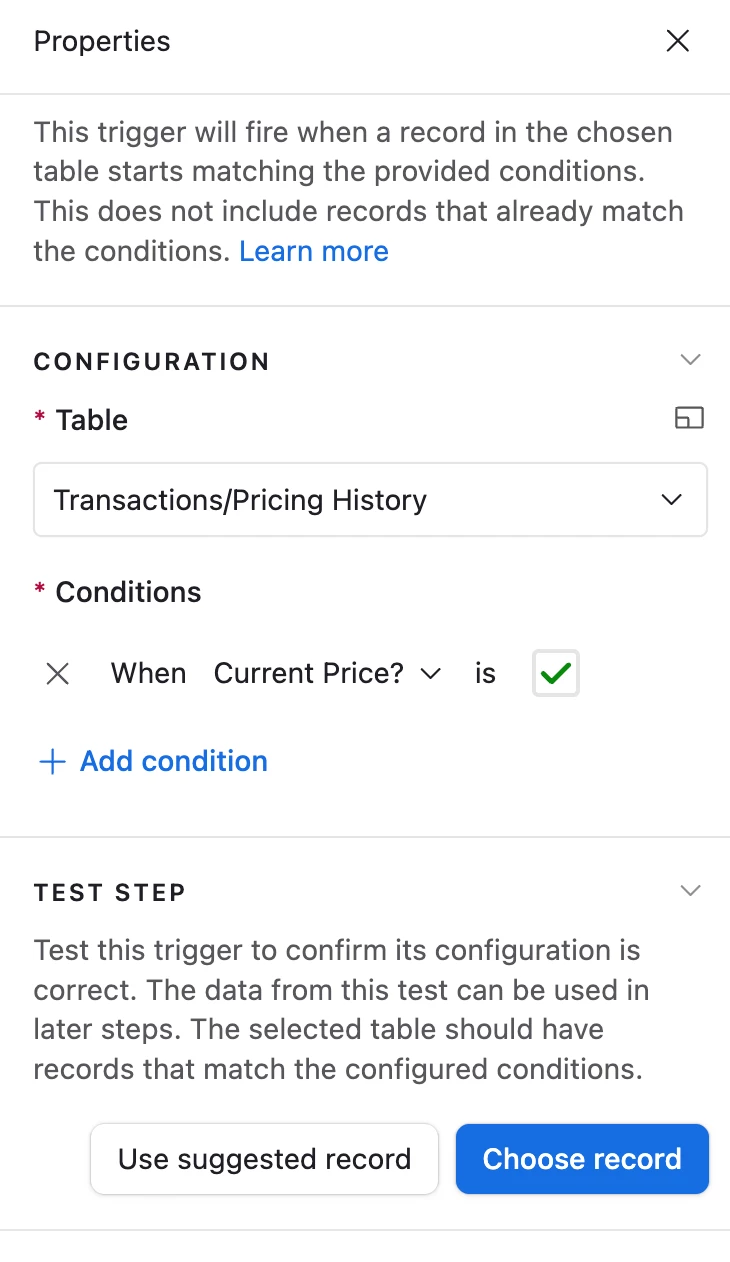Open the Learn more link
The width and height of the screenshot is (730, 1262).
(314, 251)
